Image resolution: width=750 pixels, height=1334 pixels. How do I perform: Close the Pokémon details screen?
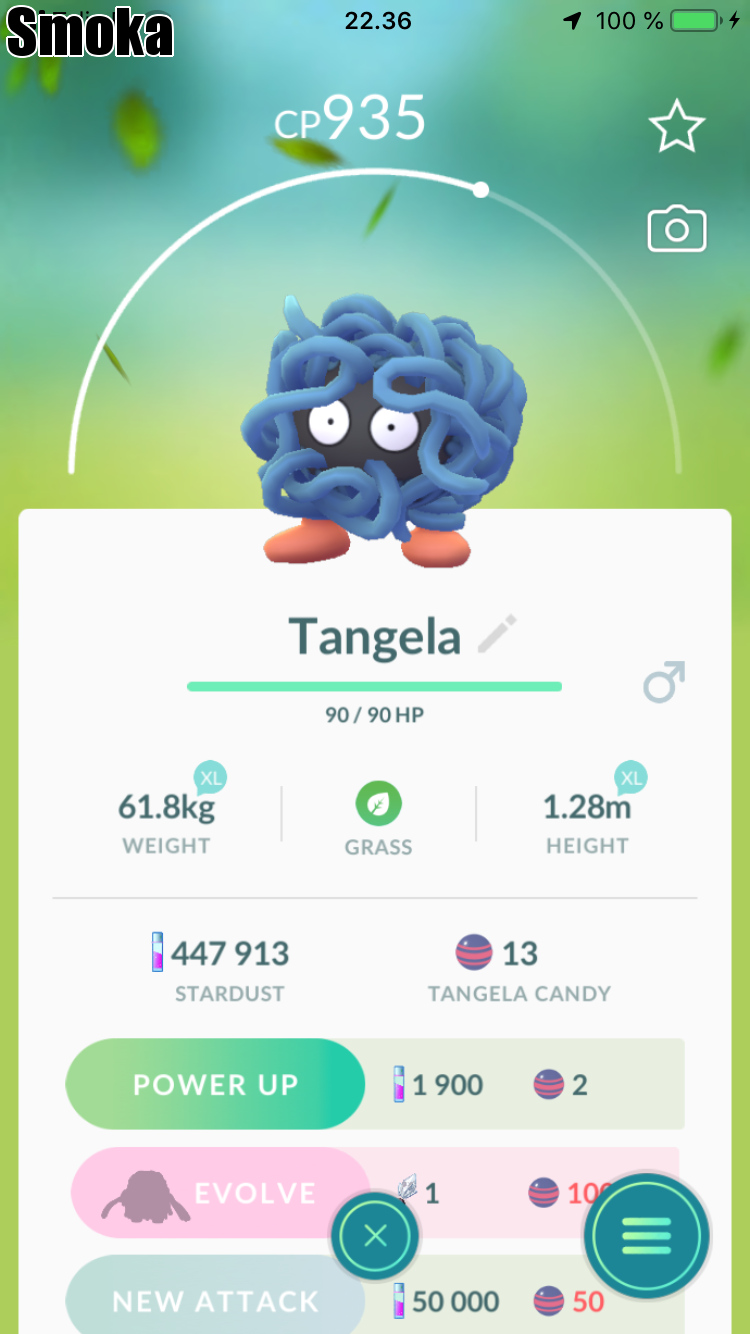click(x=375, y=1236)
